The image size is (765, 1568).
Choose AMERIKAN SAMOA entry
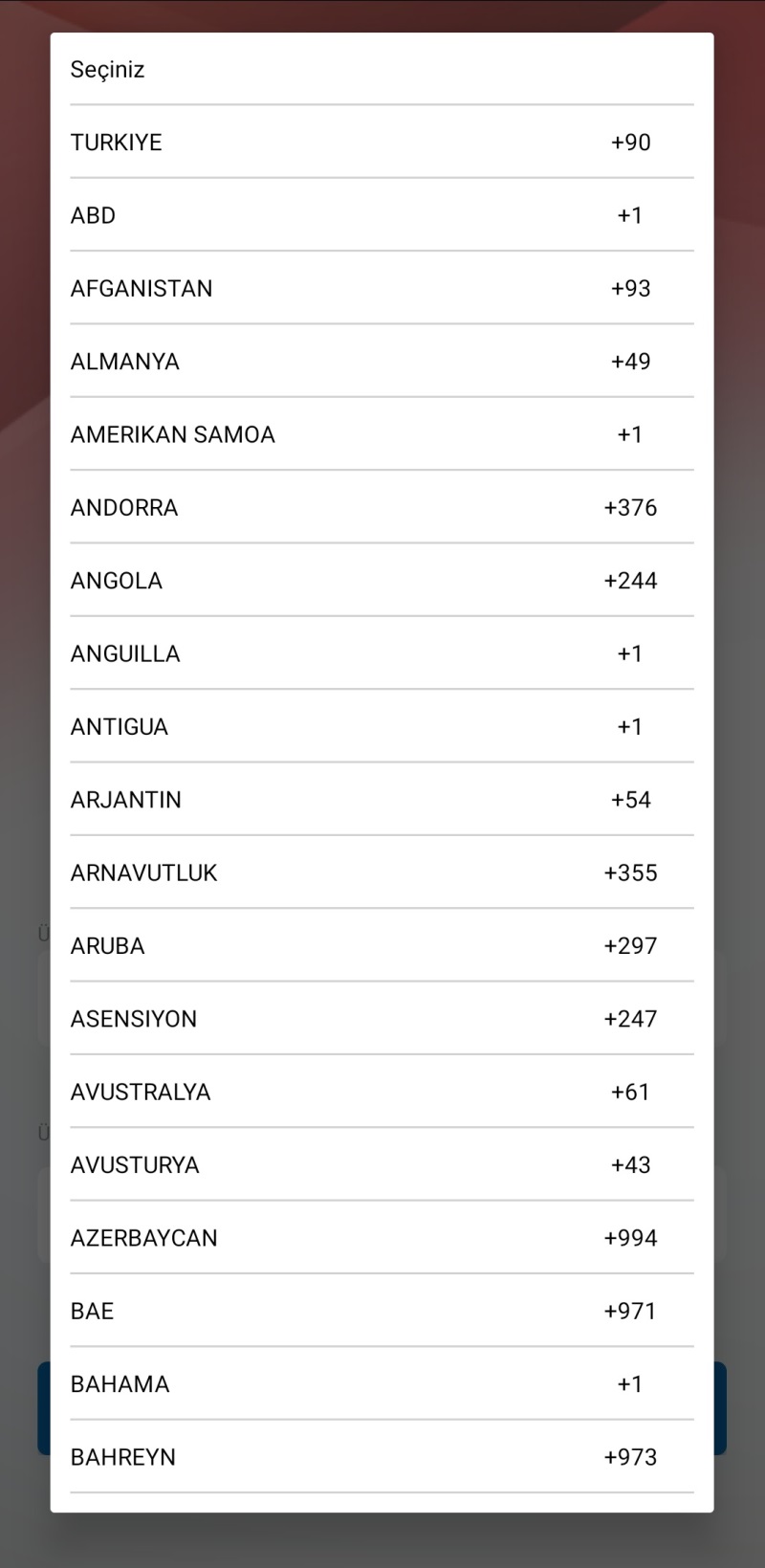point(382,433)
